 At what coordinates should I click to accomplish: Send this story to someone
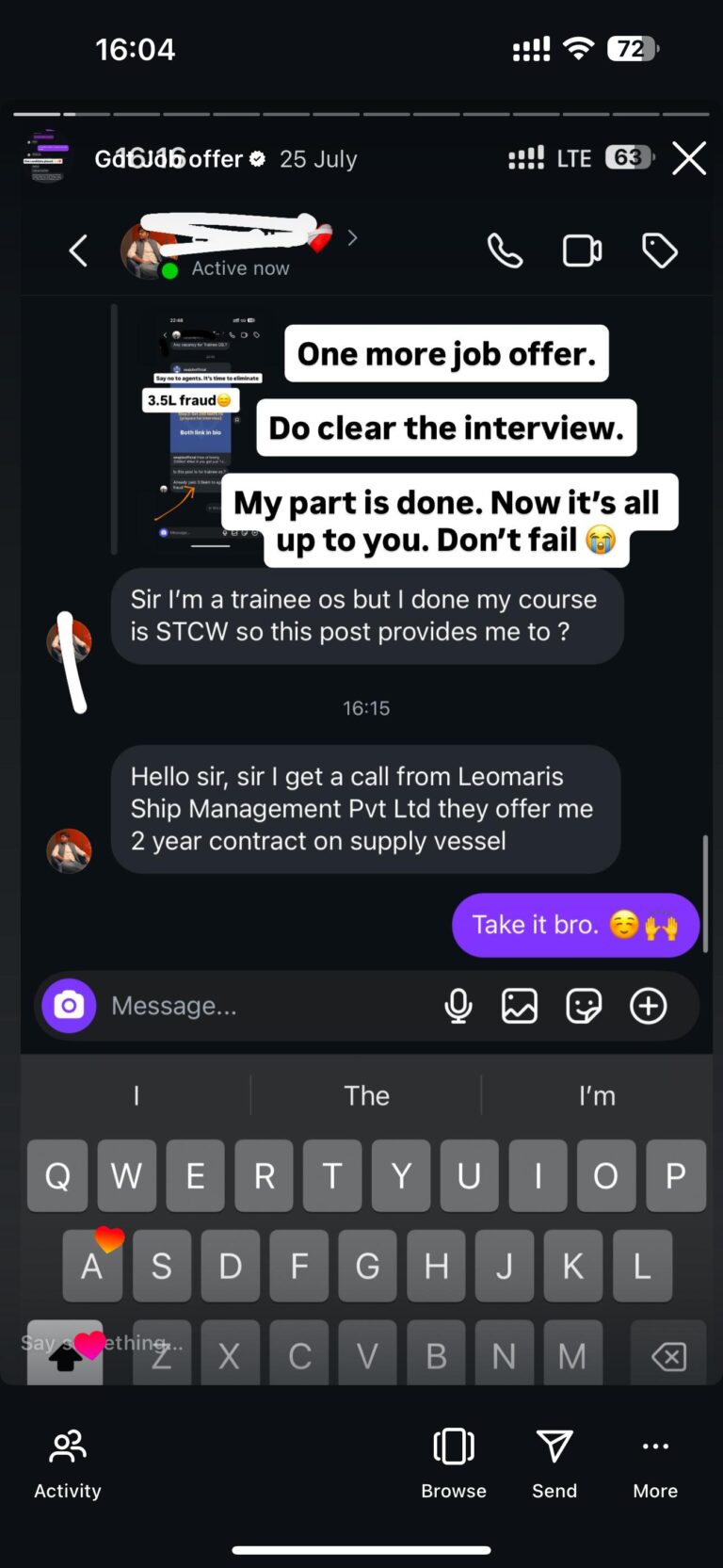554,1463
